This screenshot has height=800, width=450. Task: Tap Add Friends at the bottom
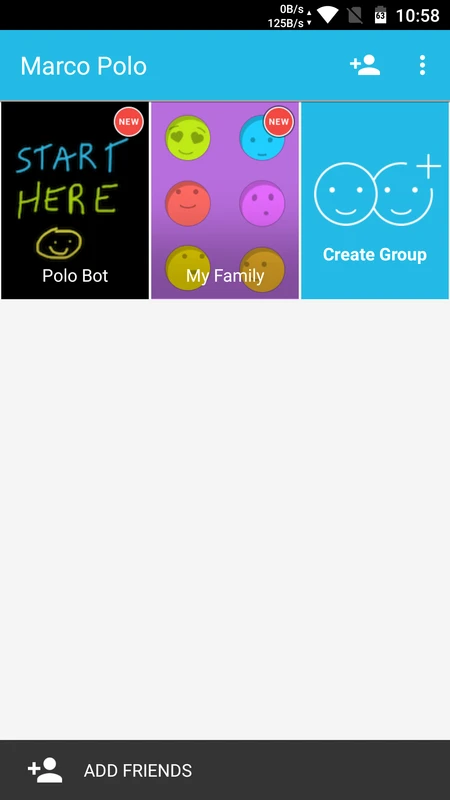pos(225,770)
